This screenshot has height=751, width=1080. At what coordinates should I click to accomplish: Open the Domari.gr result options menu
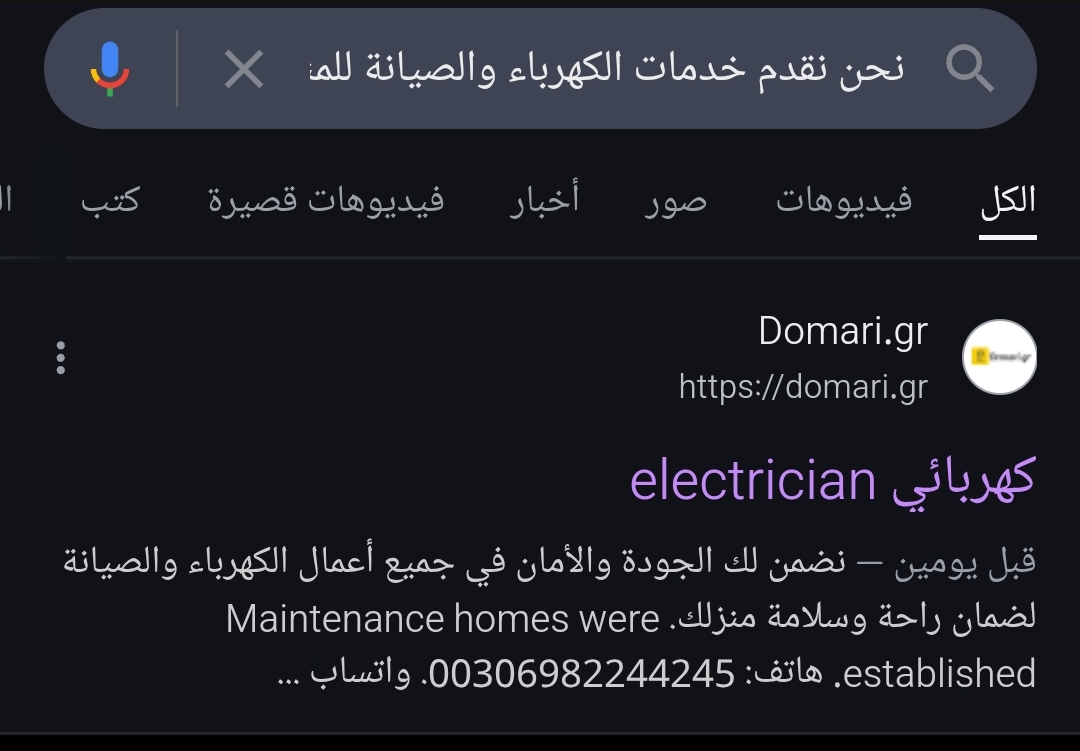coord(61,358)
